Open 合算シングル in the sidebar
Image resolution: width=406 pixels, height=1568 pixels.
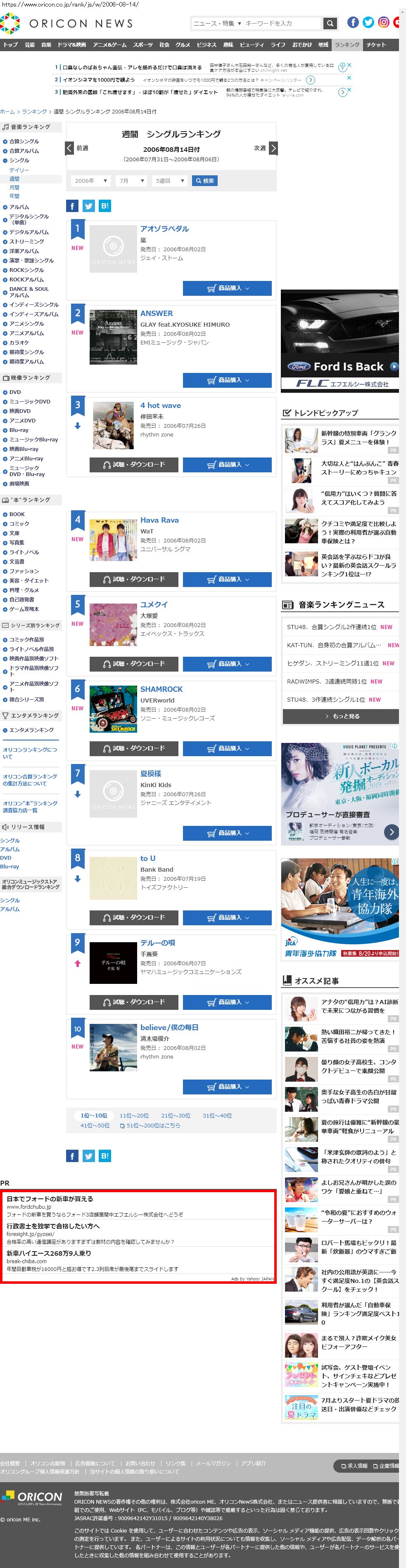[24, 141]
